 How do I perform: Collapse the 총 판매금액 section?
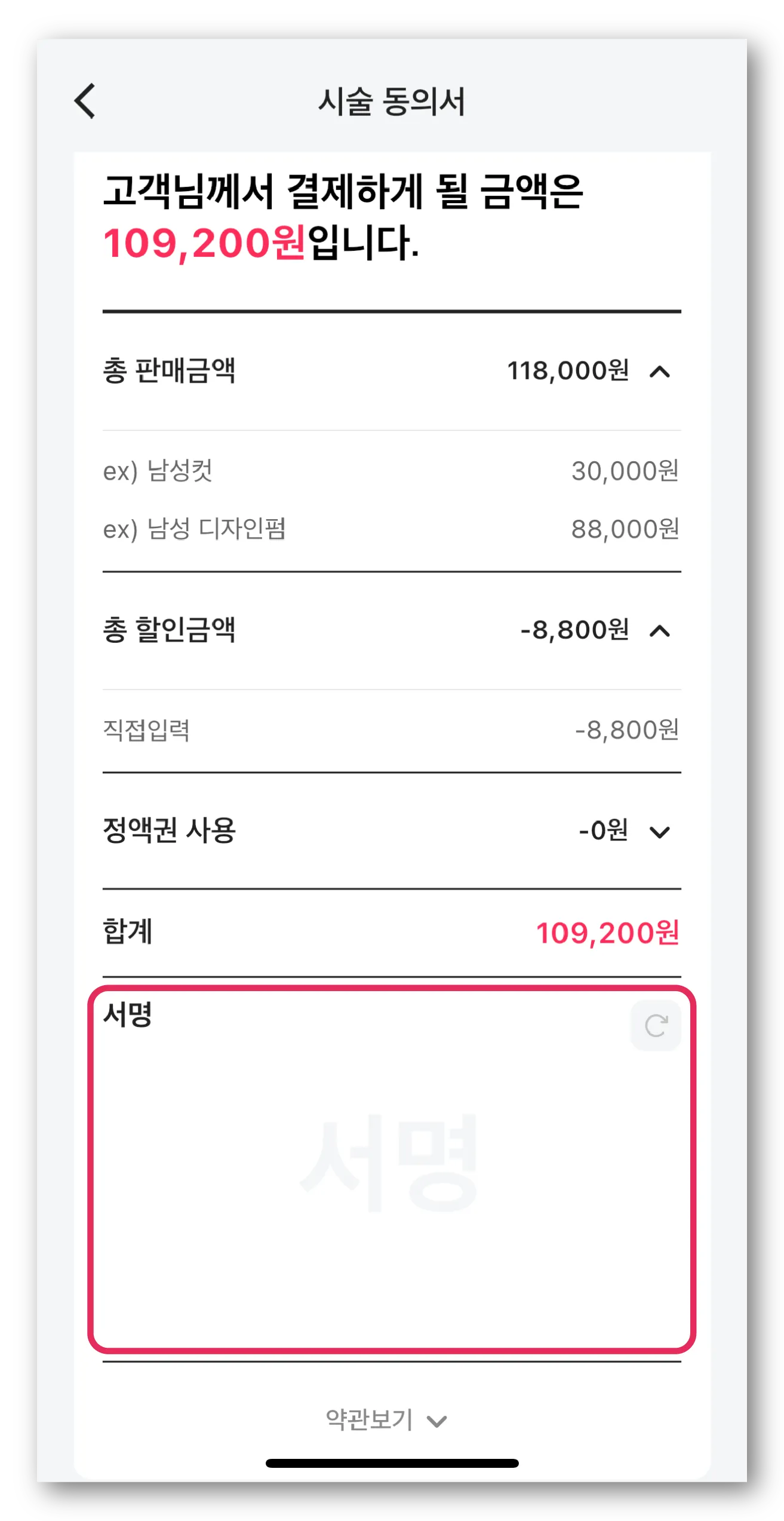[x=659, y=372]
